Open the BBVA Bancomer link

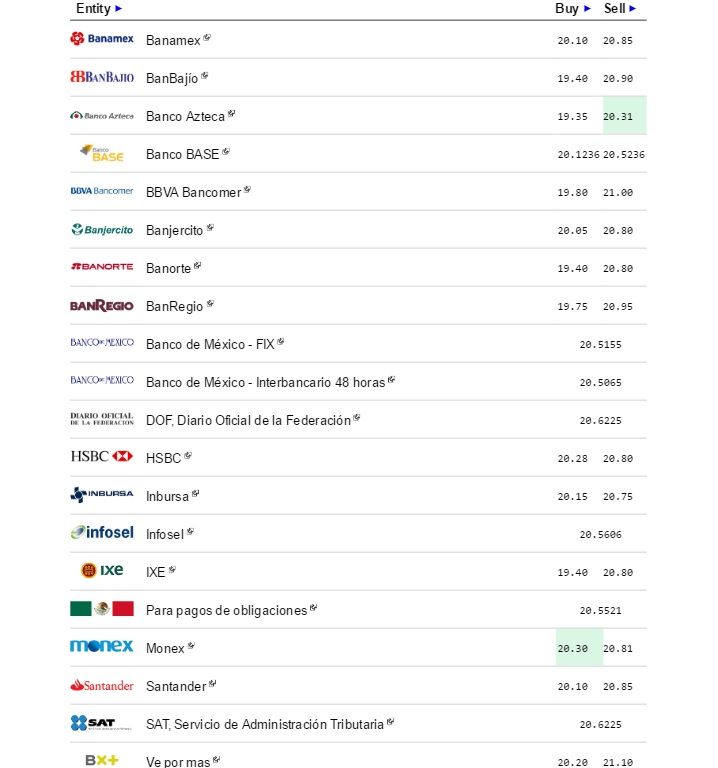tap(193, 192)
